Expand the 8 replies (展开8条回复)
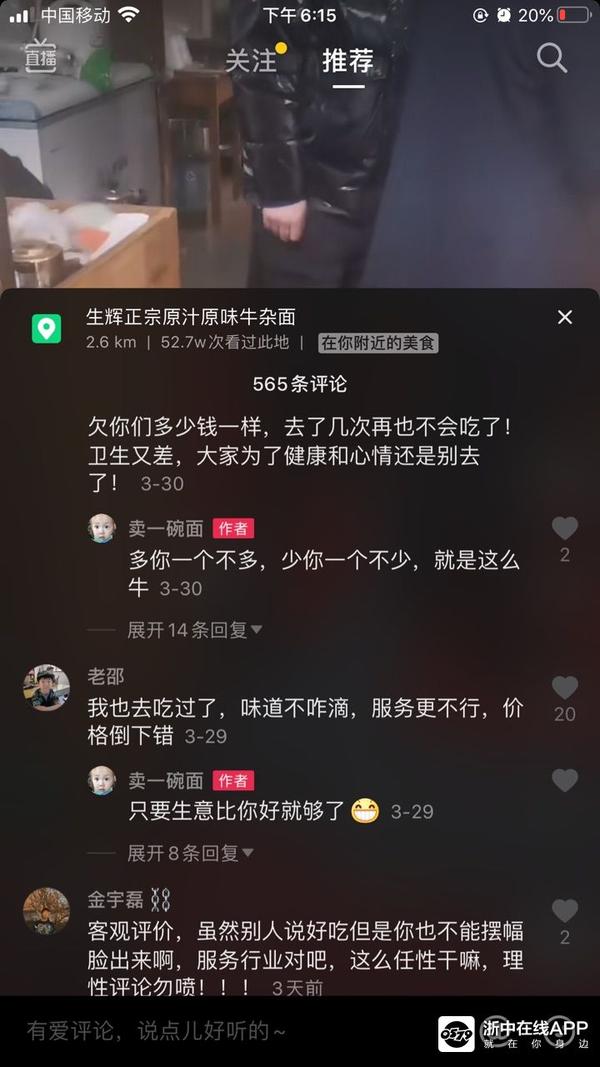This screenshot has width=600, height=1067. 190,853
